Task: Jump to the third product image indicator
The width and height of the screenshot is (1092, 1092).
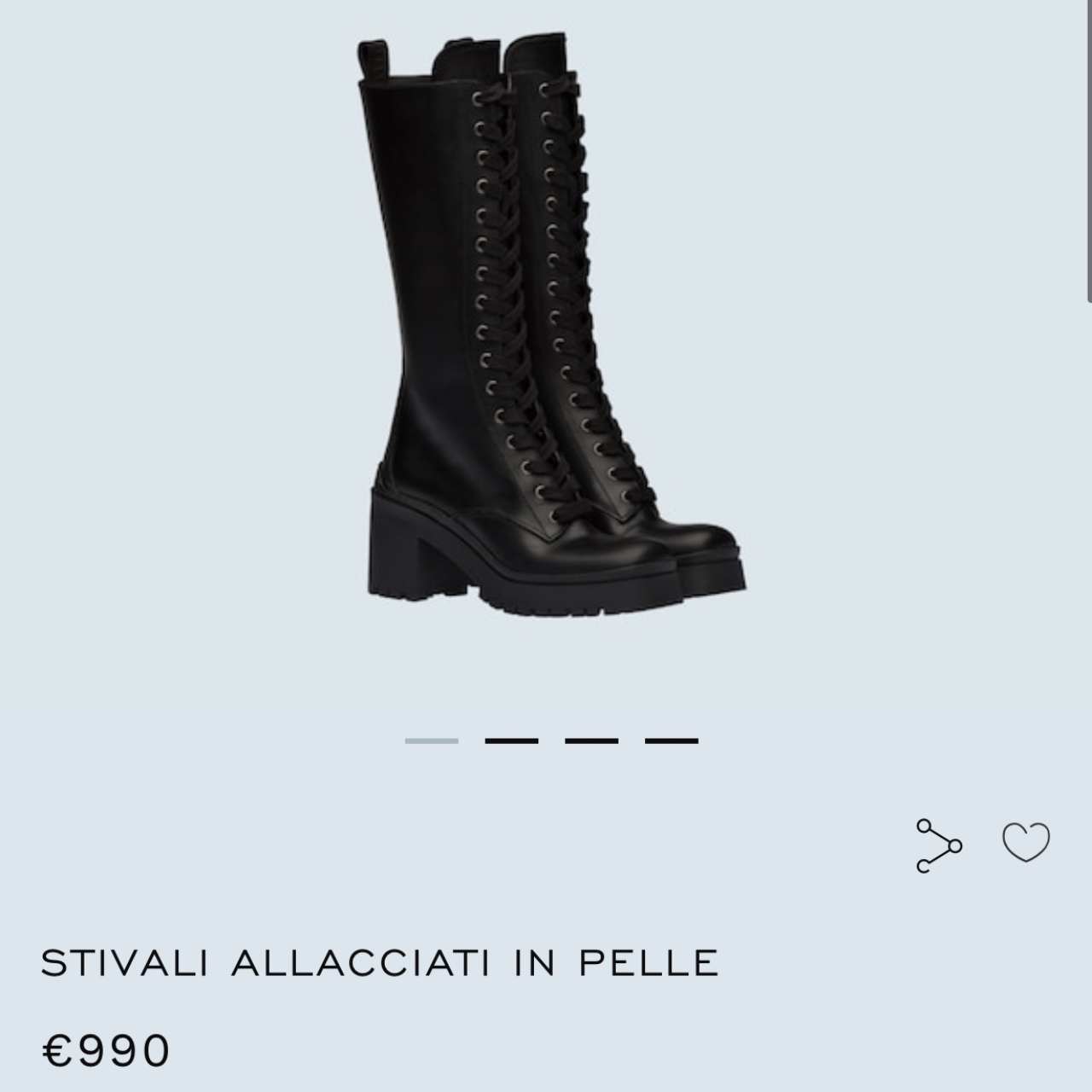Action: (x=591, y=741)
